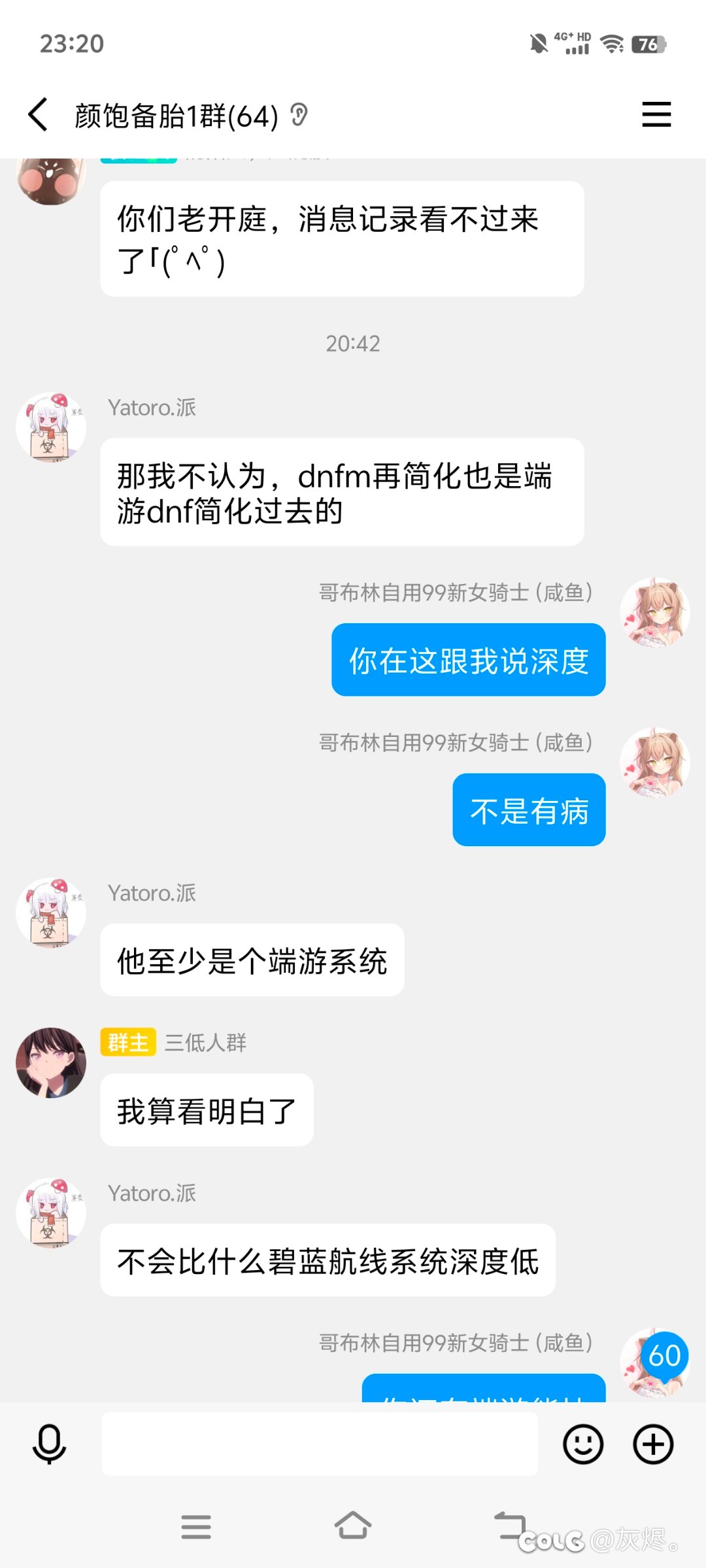Jump to the 60 unread messages bubble
This screenshot has height=1568, width=706.
click(664, 1356)
